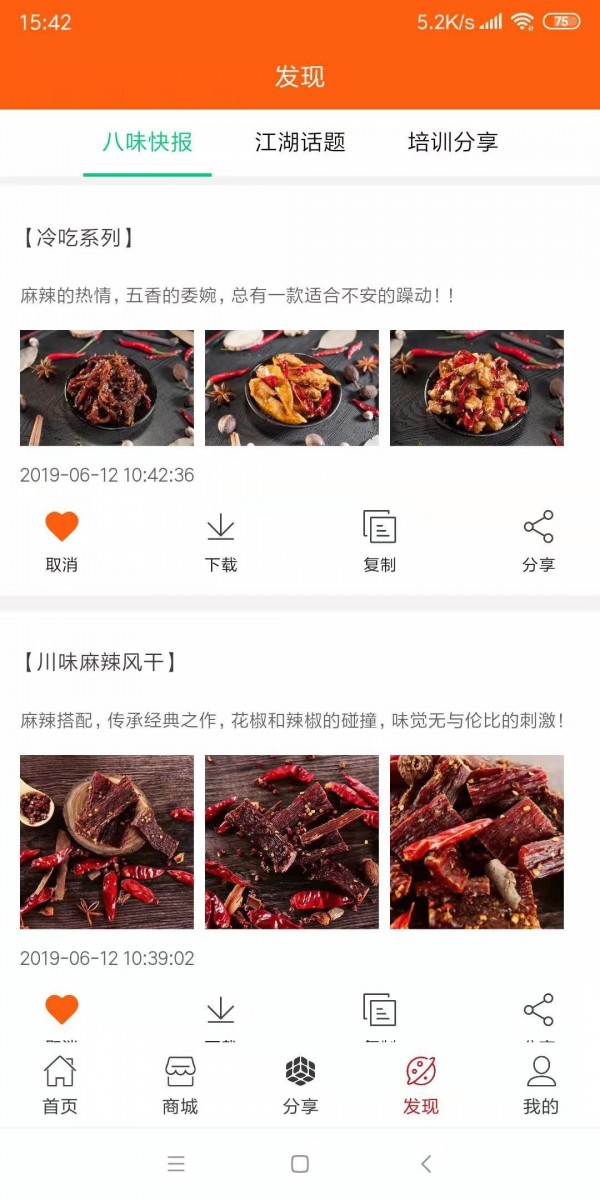
Task: Tap the system back button
Action: 426,1163
